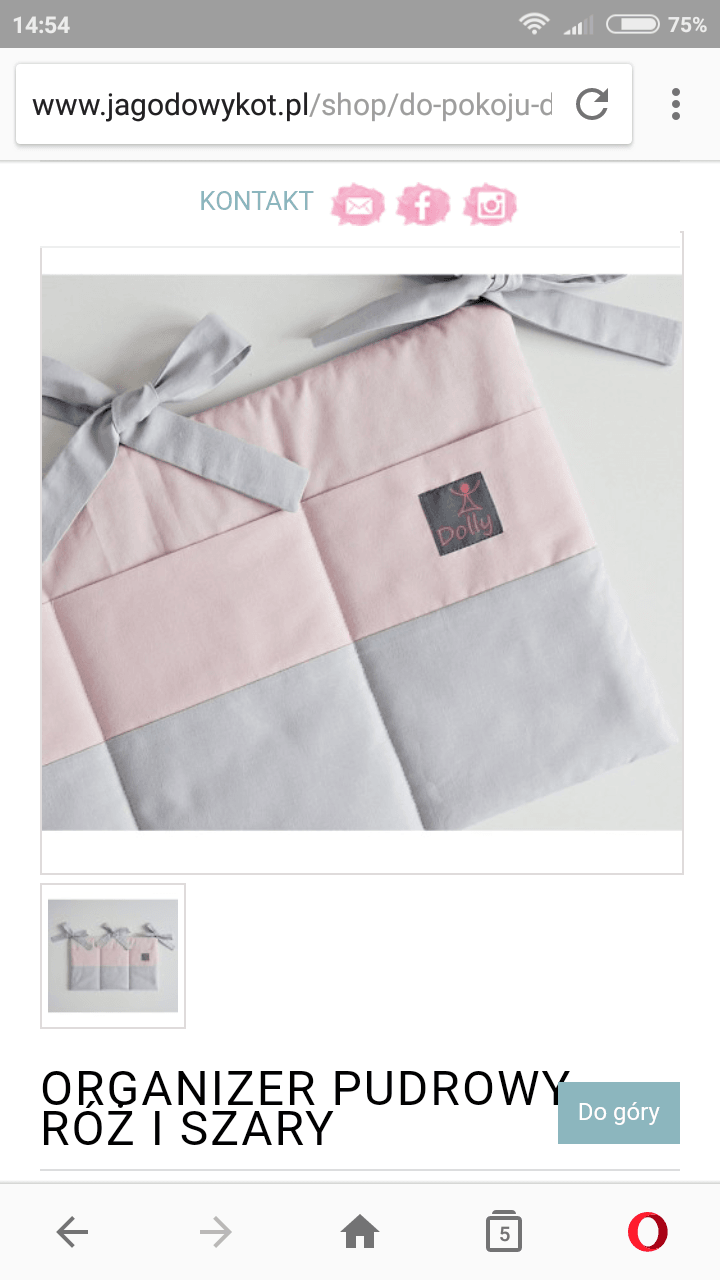Open the tabs switcher showing 5

504,1233
